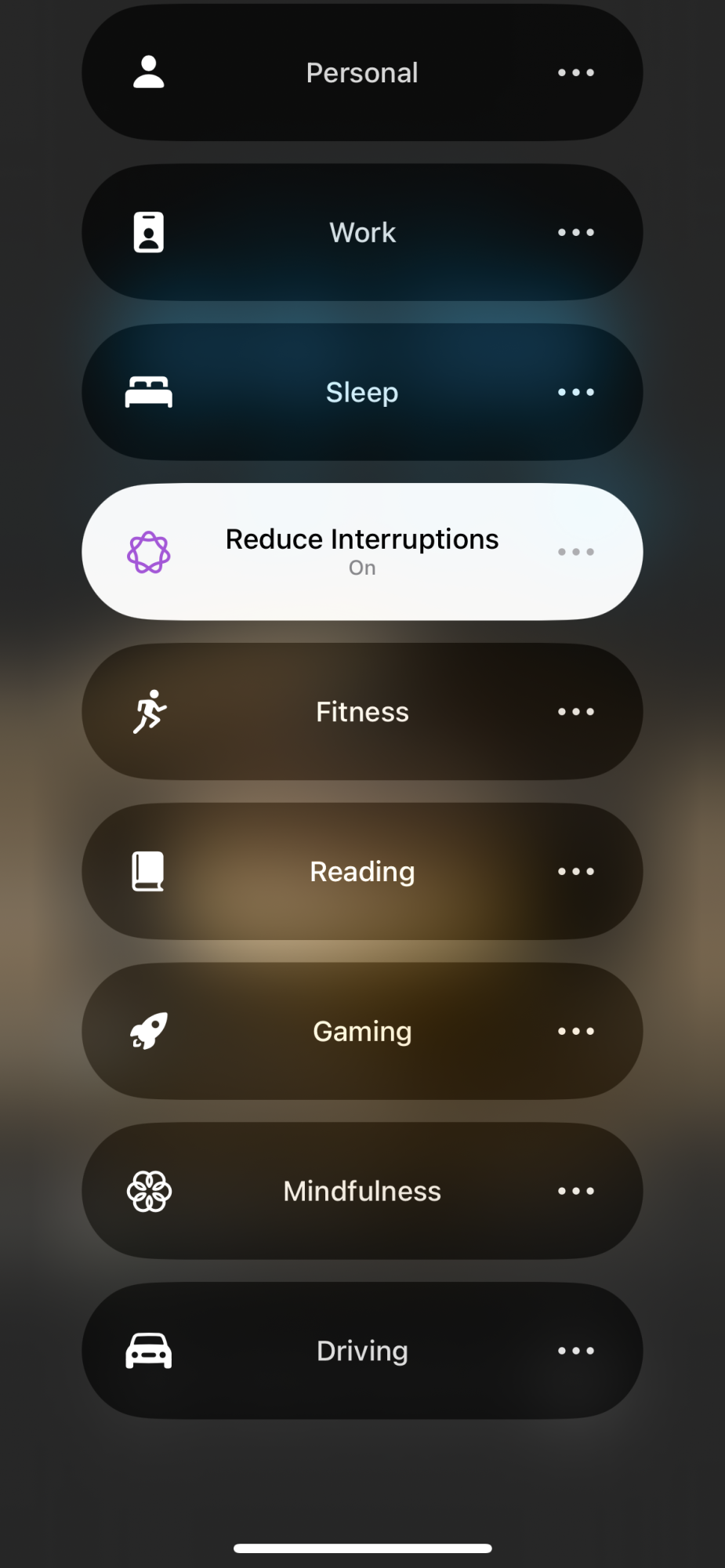Open Reading focus options
This screenshot has height=1568, width=725.
click(576, 872)
